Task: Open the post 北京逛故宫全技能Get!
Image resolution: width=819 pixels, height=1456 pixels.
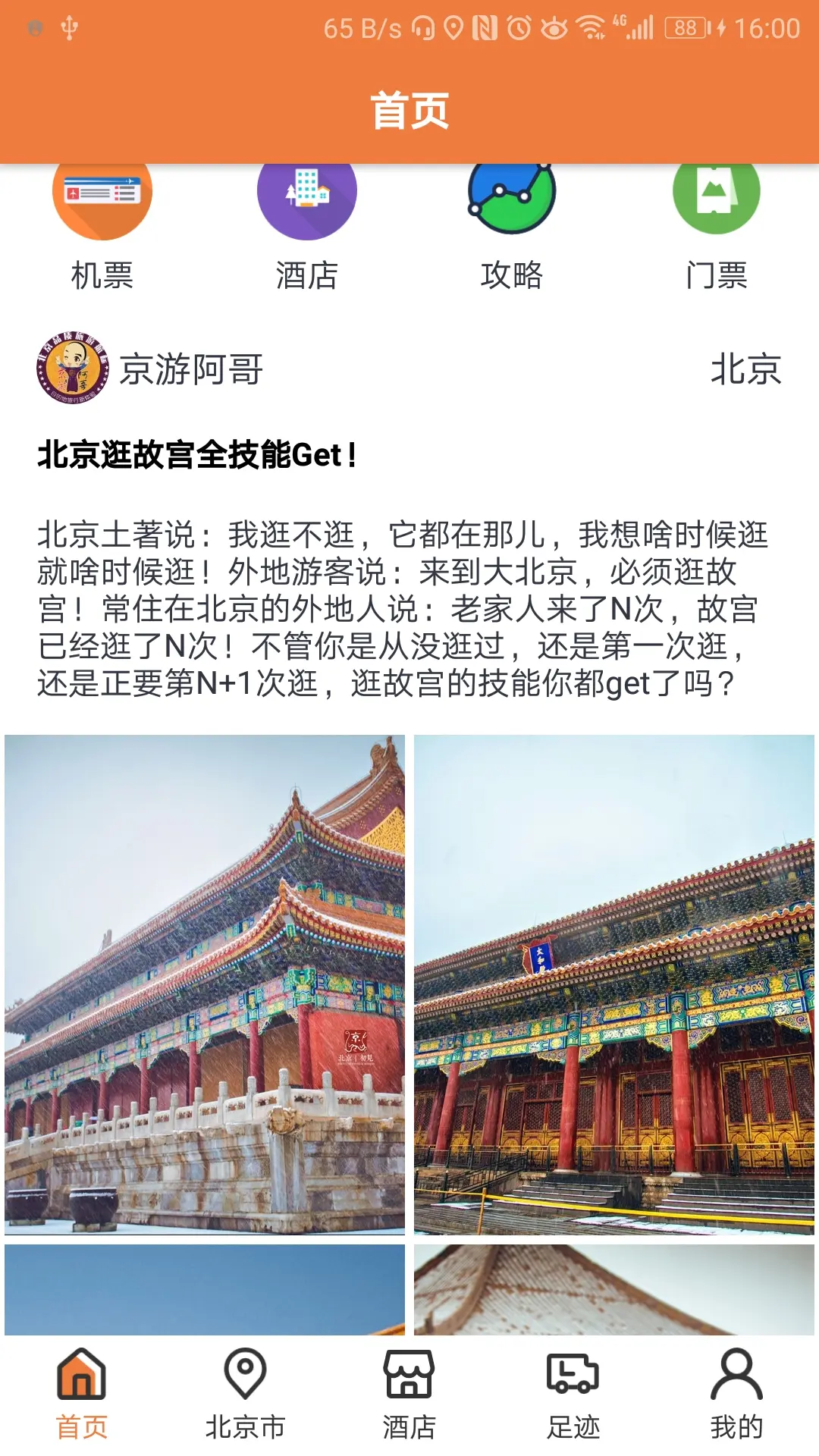Action: tap(197, 455)
